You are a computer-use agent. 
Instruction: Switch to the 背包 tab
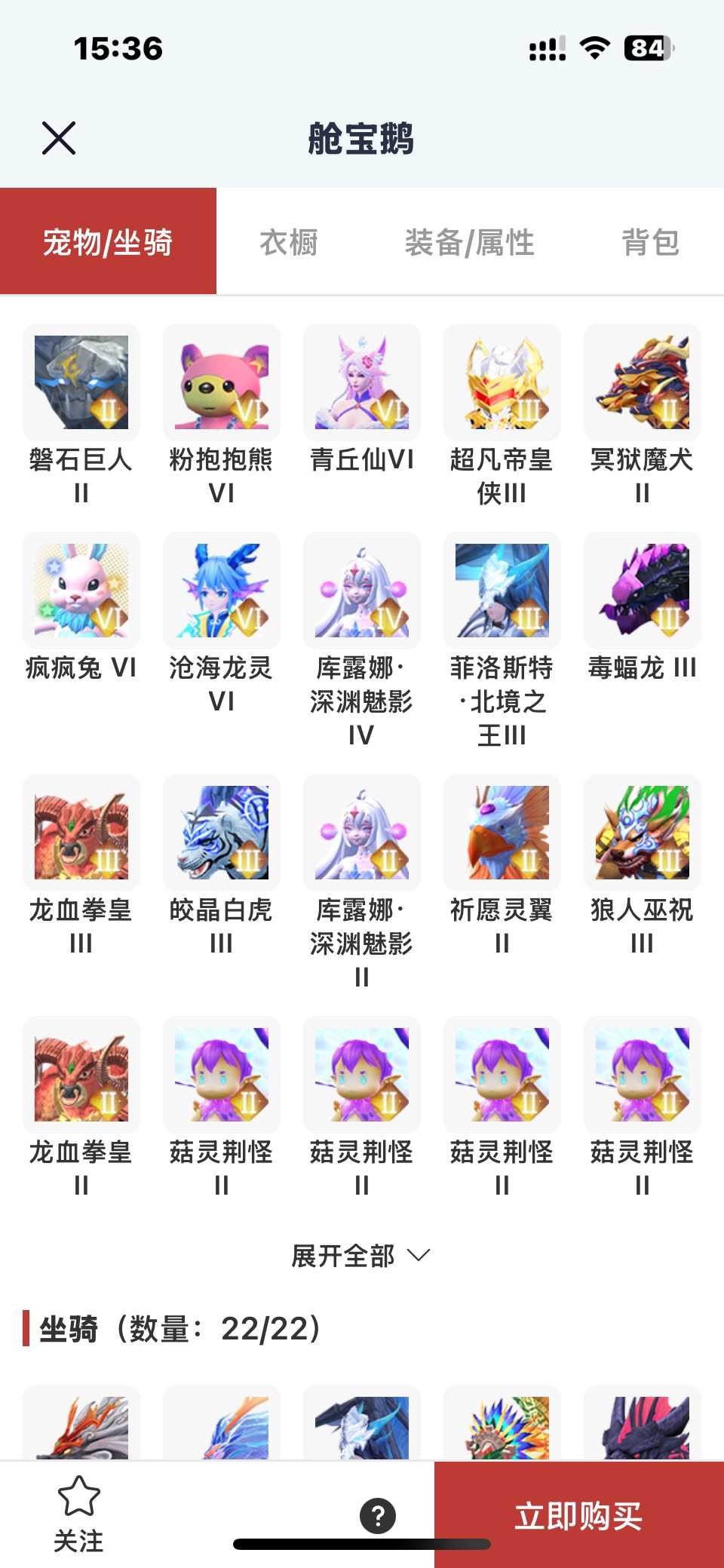click(650, 242)
